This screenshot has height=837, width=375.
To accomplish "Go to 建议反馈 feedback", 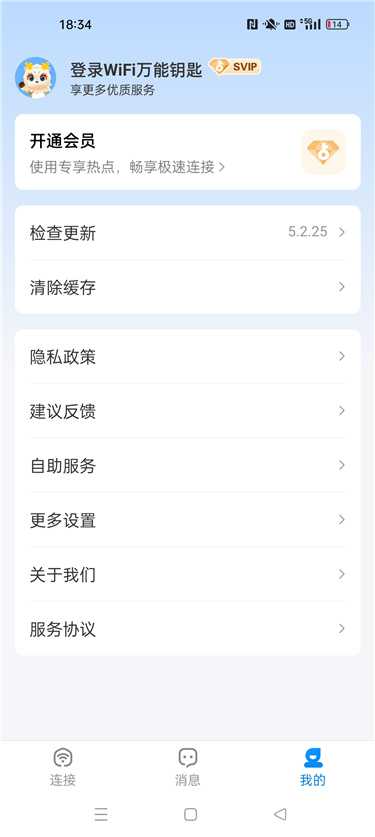I will coord(188,411).
